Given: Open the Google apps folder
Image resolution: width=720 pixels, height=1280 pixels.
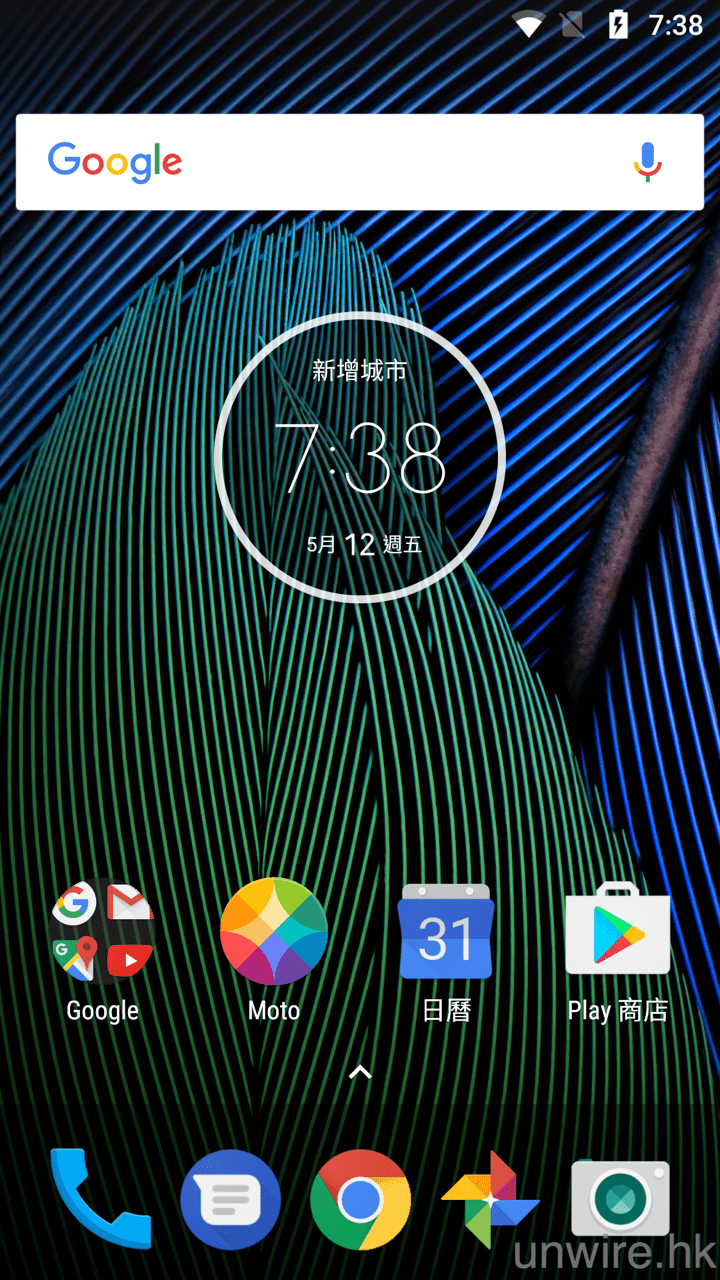Looking at the screenshot, I should 102,932.
